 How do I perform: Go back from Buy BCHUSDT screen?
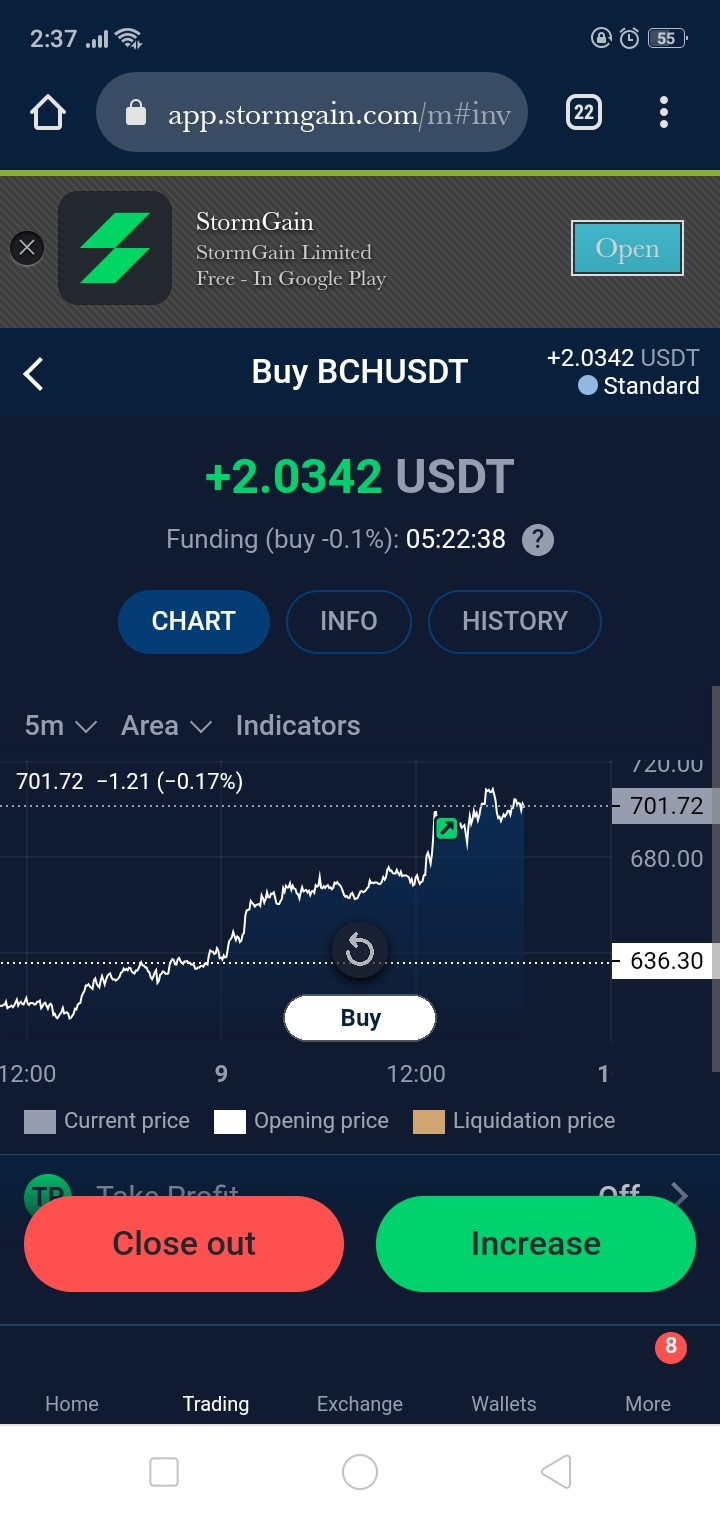tap(34, 375)
